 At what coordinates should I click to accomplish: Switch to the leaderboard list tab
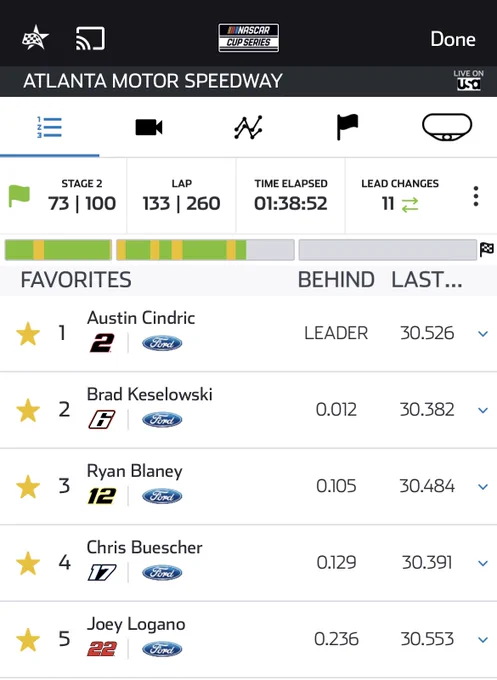point(49,128)
